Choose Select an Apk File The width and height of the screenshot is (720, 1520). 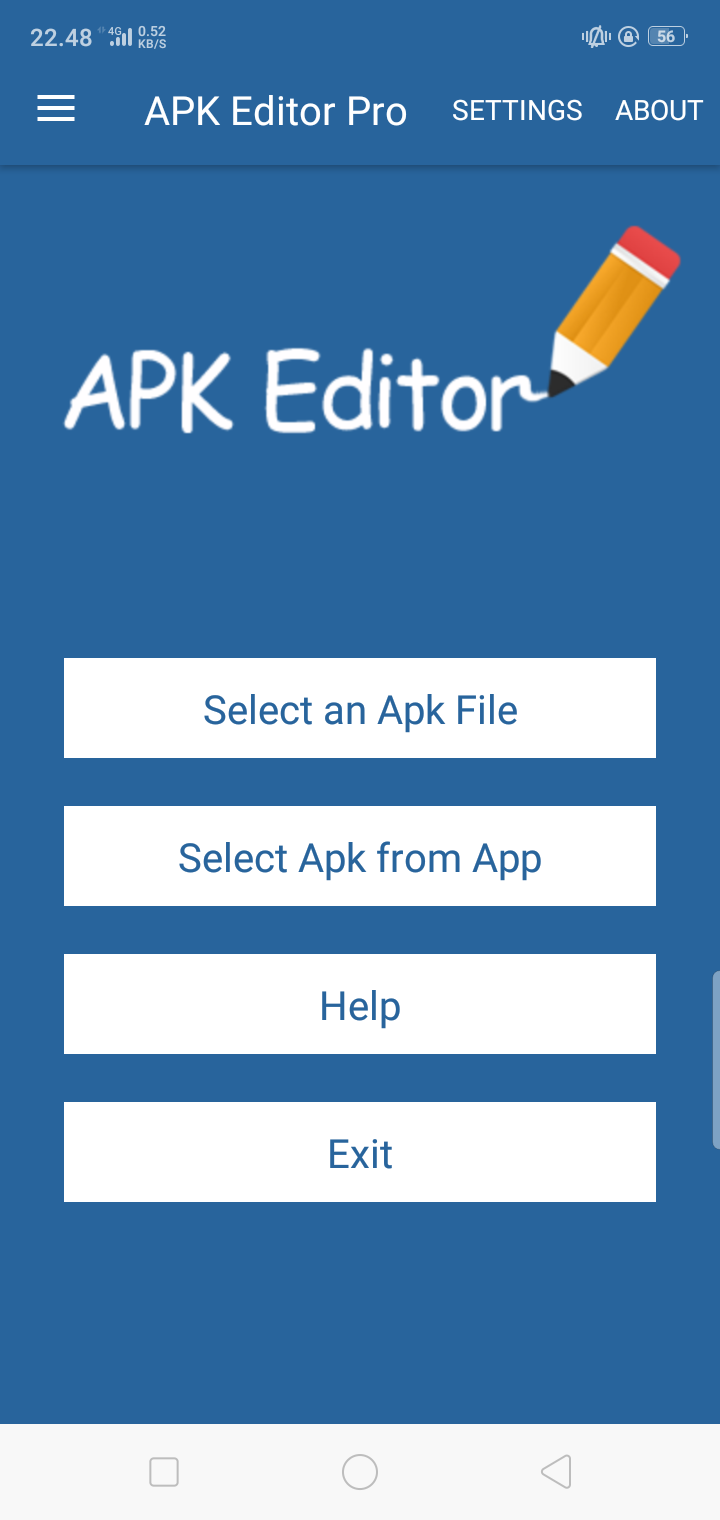(x=360, y=708)
